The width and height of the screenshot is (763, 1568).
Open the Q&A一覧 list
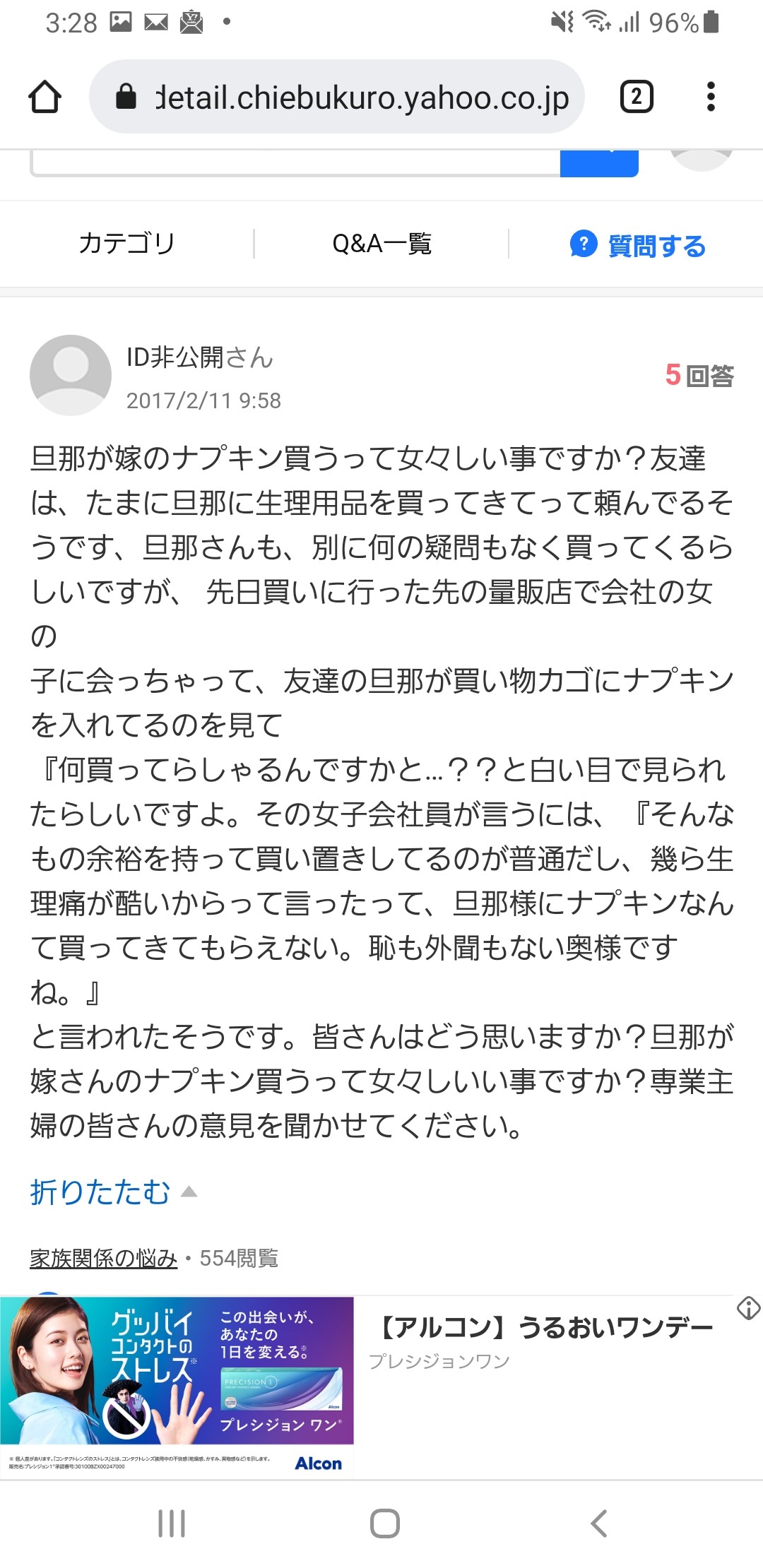381,244
